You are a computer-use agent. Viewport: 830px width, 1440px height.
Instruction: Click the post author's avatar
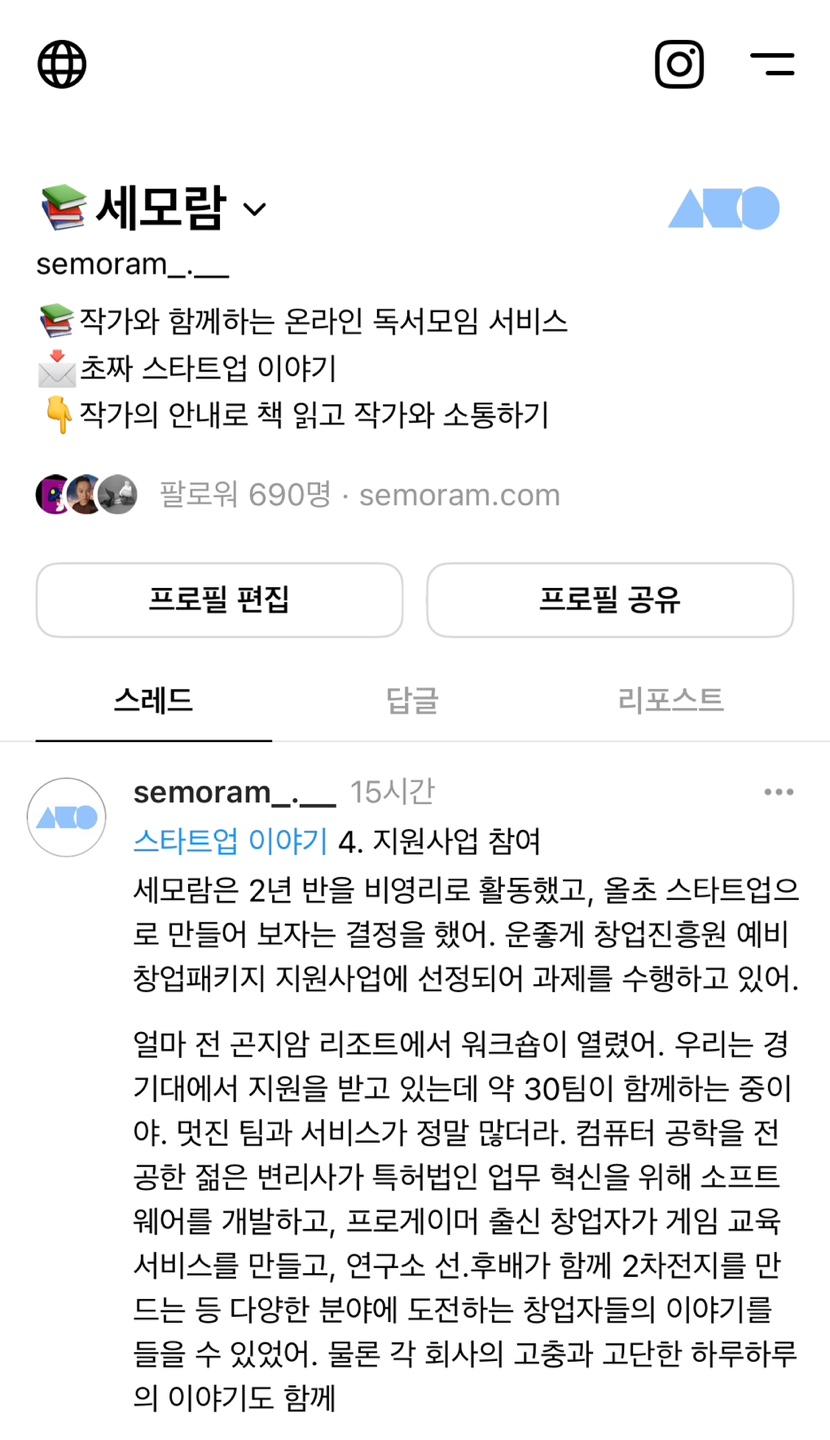click(66, 817)
